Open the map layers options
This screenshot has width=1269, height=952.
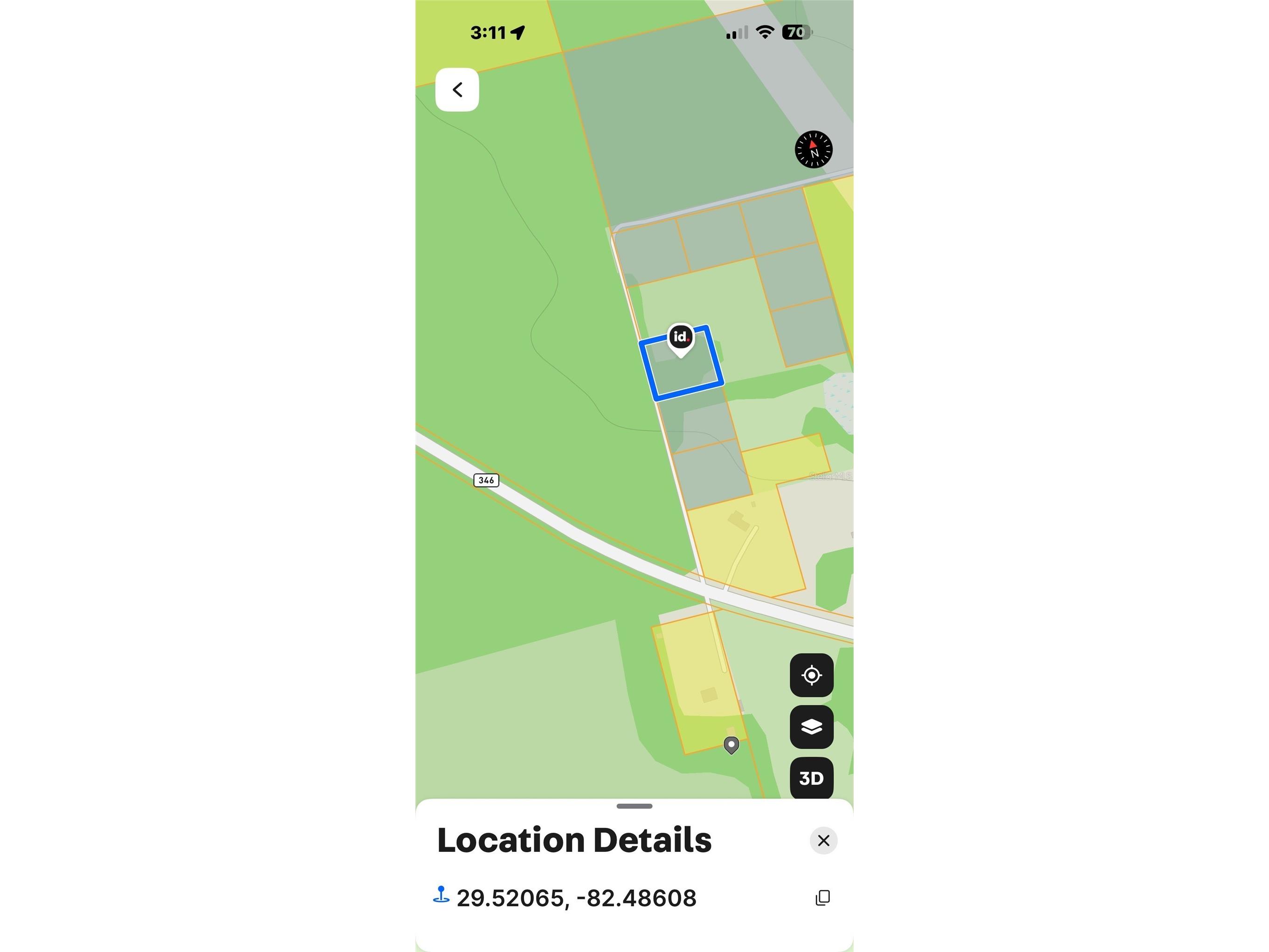pyautogui.click(x=811, y=727)
